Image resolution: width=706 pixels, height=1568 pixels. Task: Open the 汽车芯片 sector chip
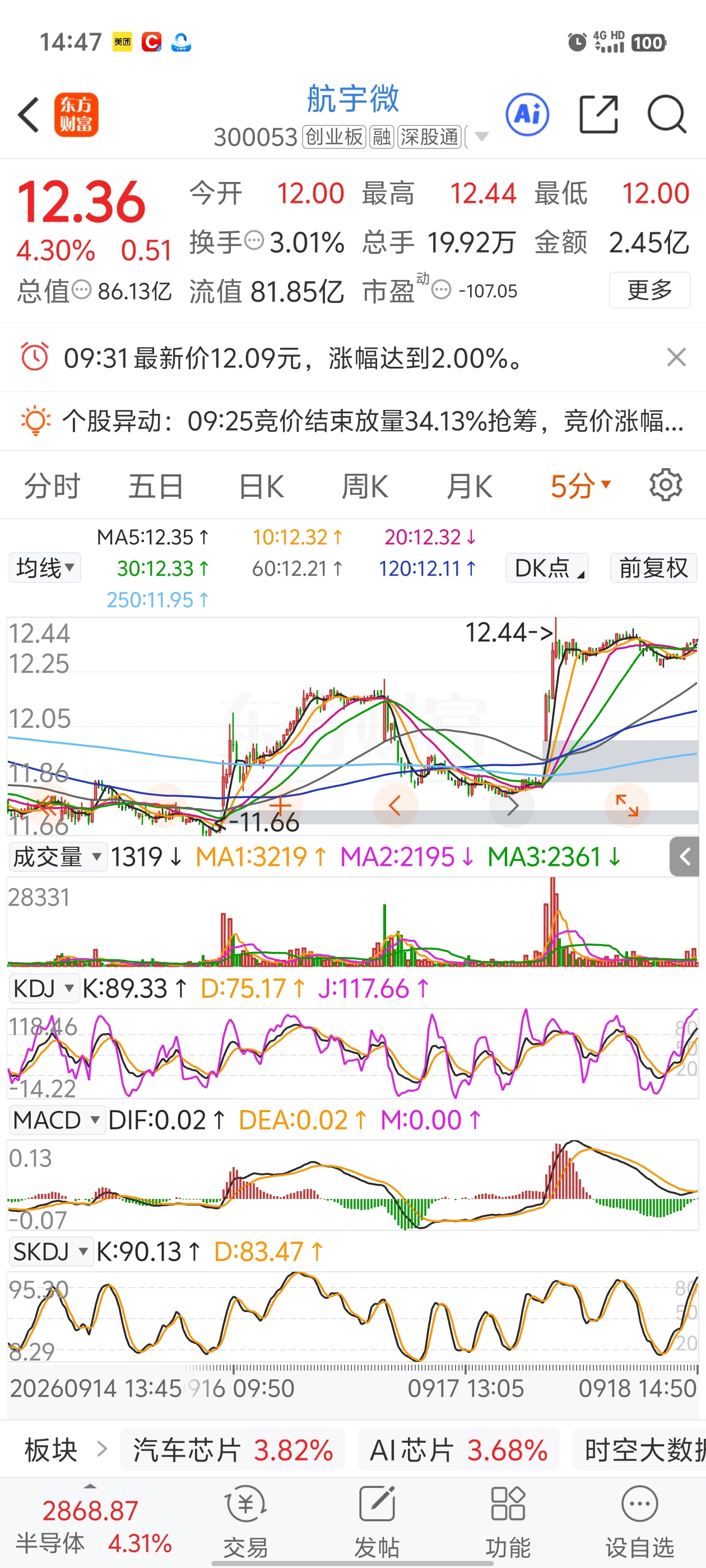coord(233,1450)
